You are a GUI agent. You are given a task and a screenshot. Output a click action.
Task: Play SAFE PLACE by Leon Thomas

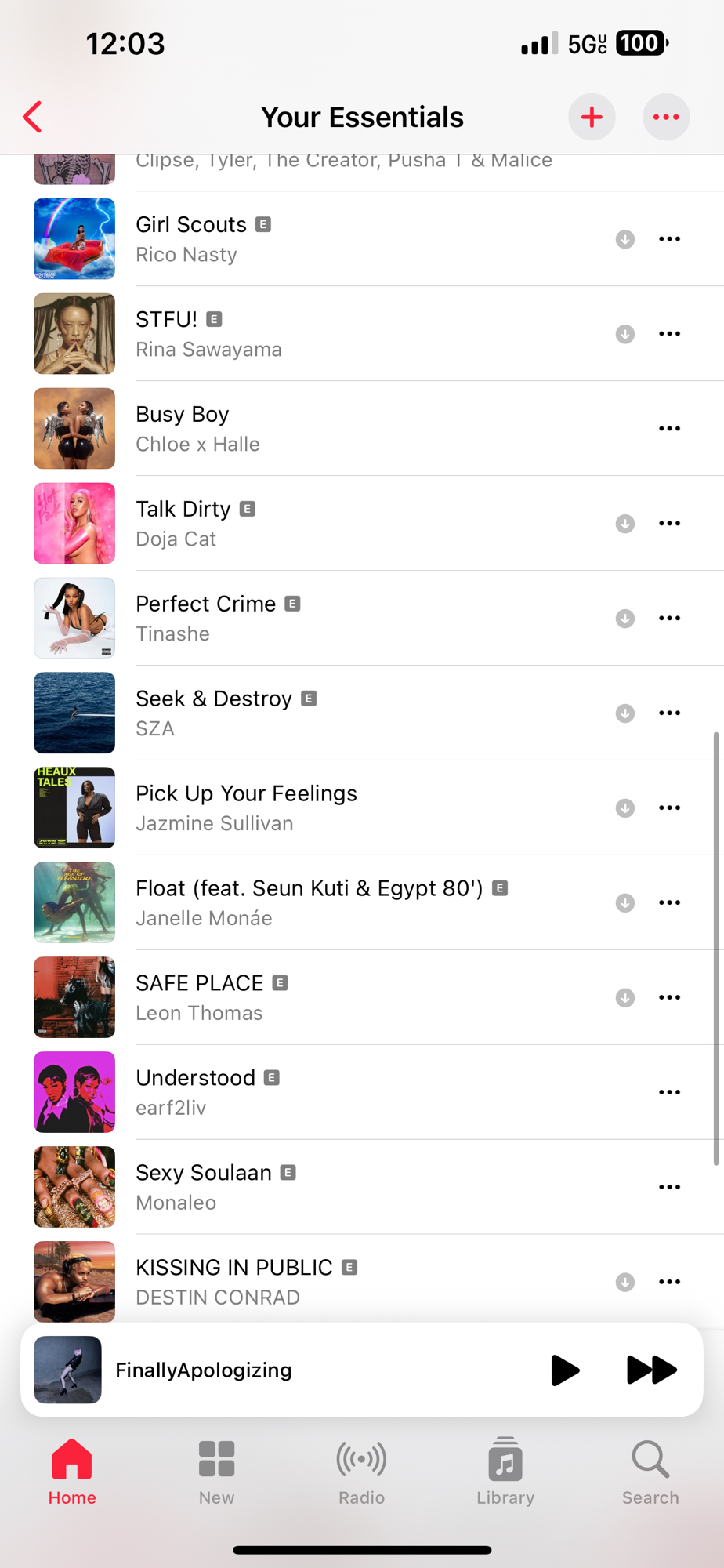tap(199, 997)
